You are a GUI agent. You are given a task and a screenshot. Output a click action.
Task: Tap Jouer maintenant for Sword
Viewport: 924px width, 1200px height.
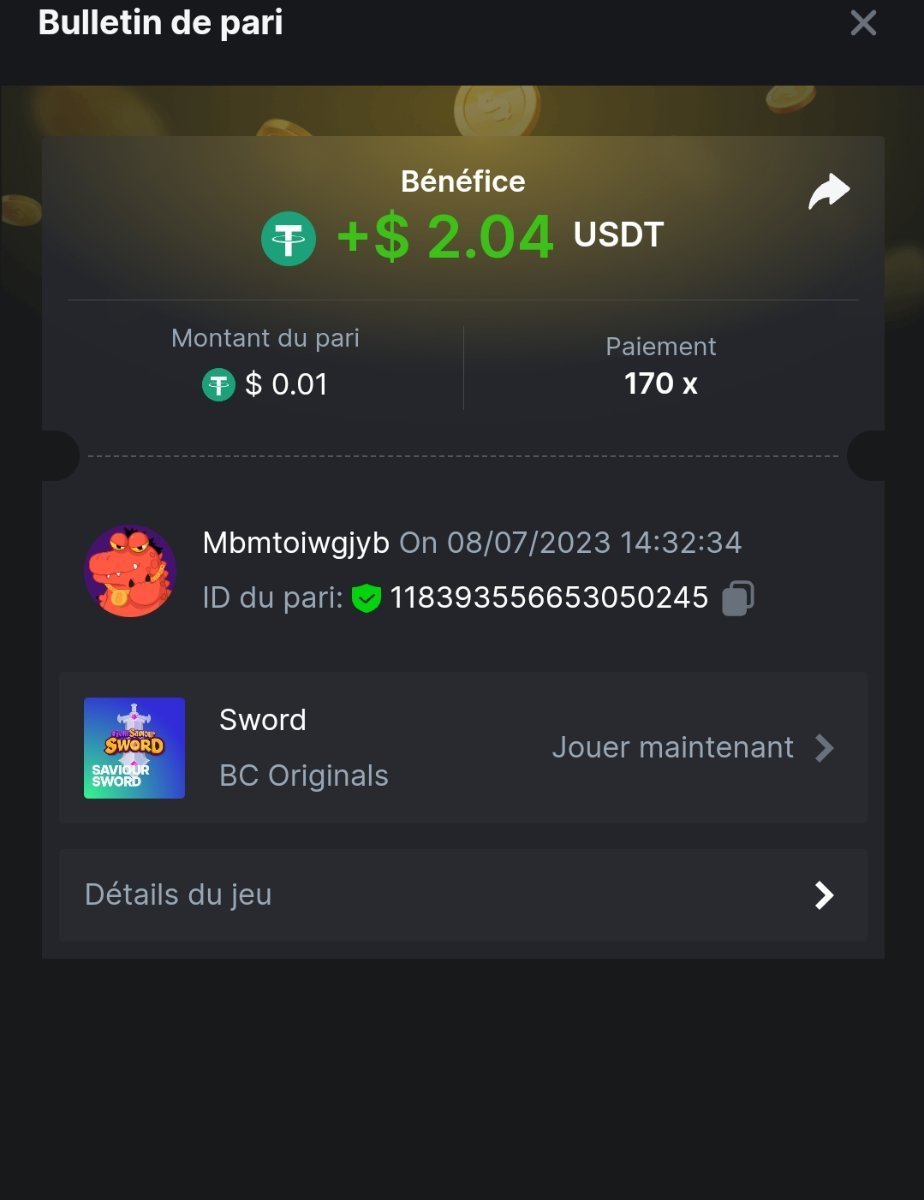[692, 748]
